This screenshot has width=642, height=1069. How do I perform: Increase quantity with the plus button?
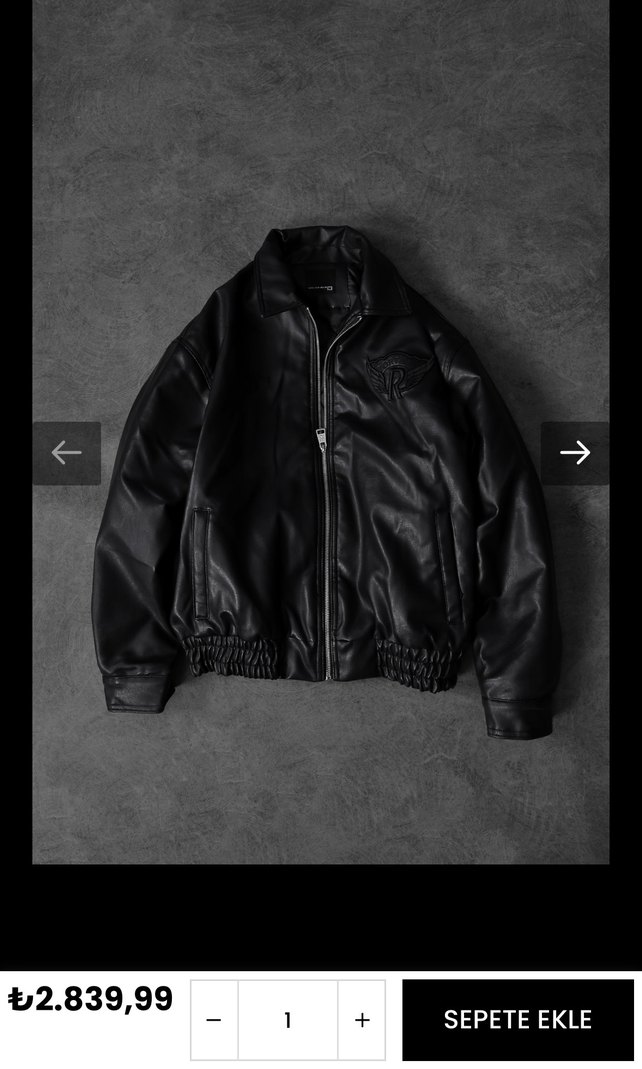362,1020
